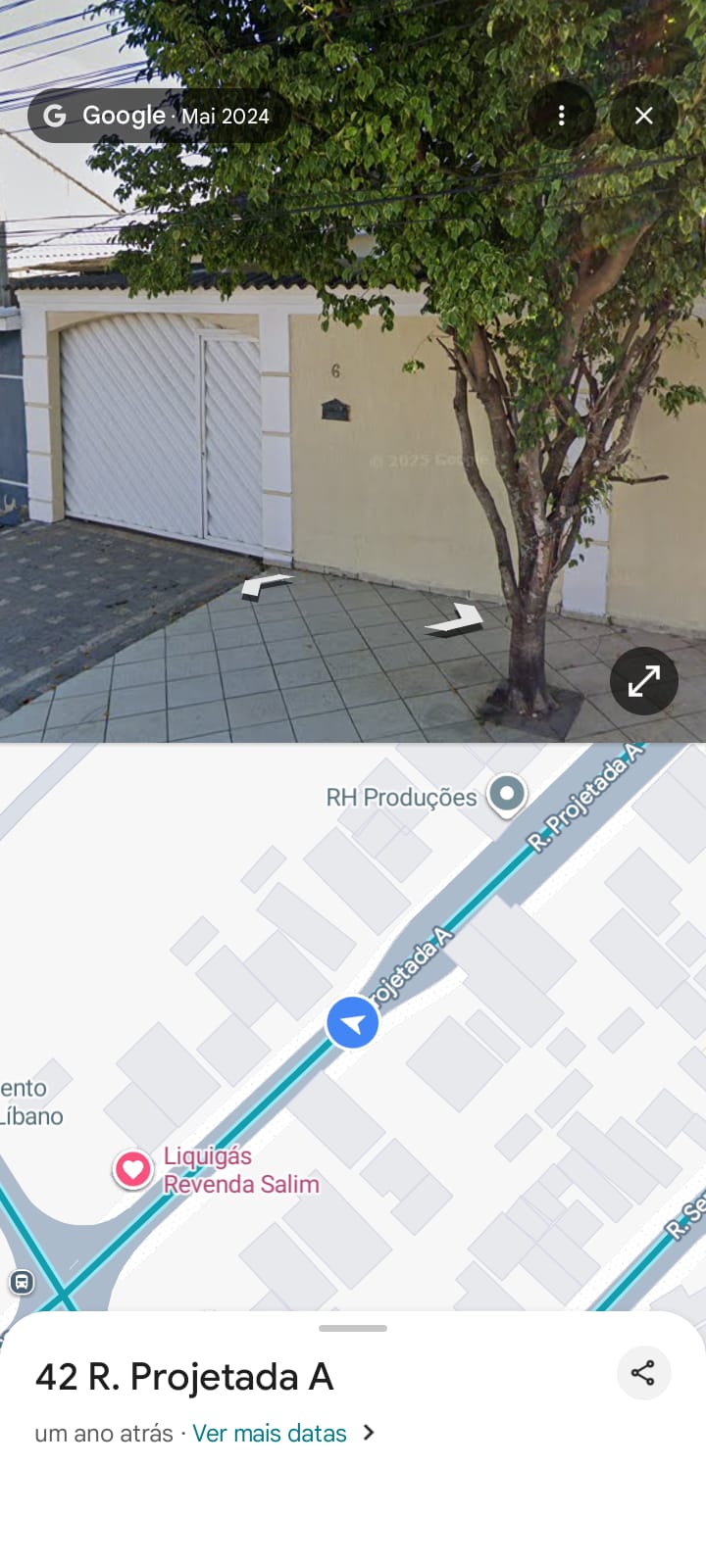This screenshot has height=1568, width=706.
Task: Move left along the street arrow
Action: tap(266, 585)
